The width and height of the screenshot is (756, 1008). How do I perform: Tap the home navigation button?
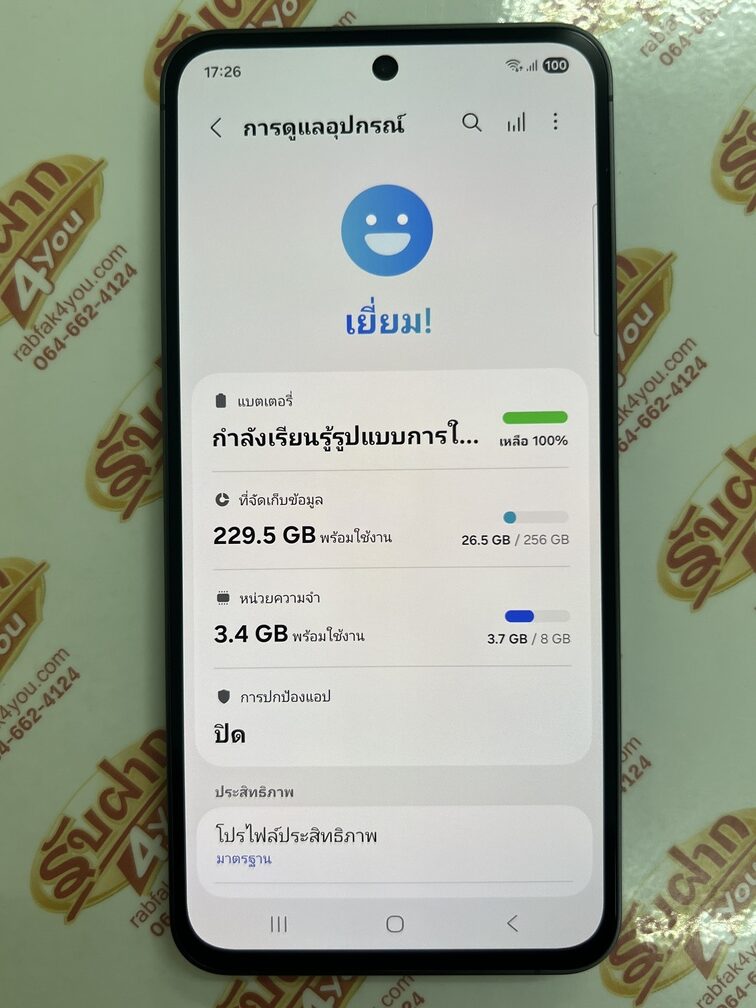tap(395, 924)
